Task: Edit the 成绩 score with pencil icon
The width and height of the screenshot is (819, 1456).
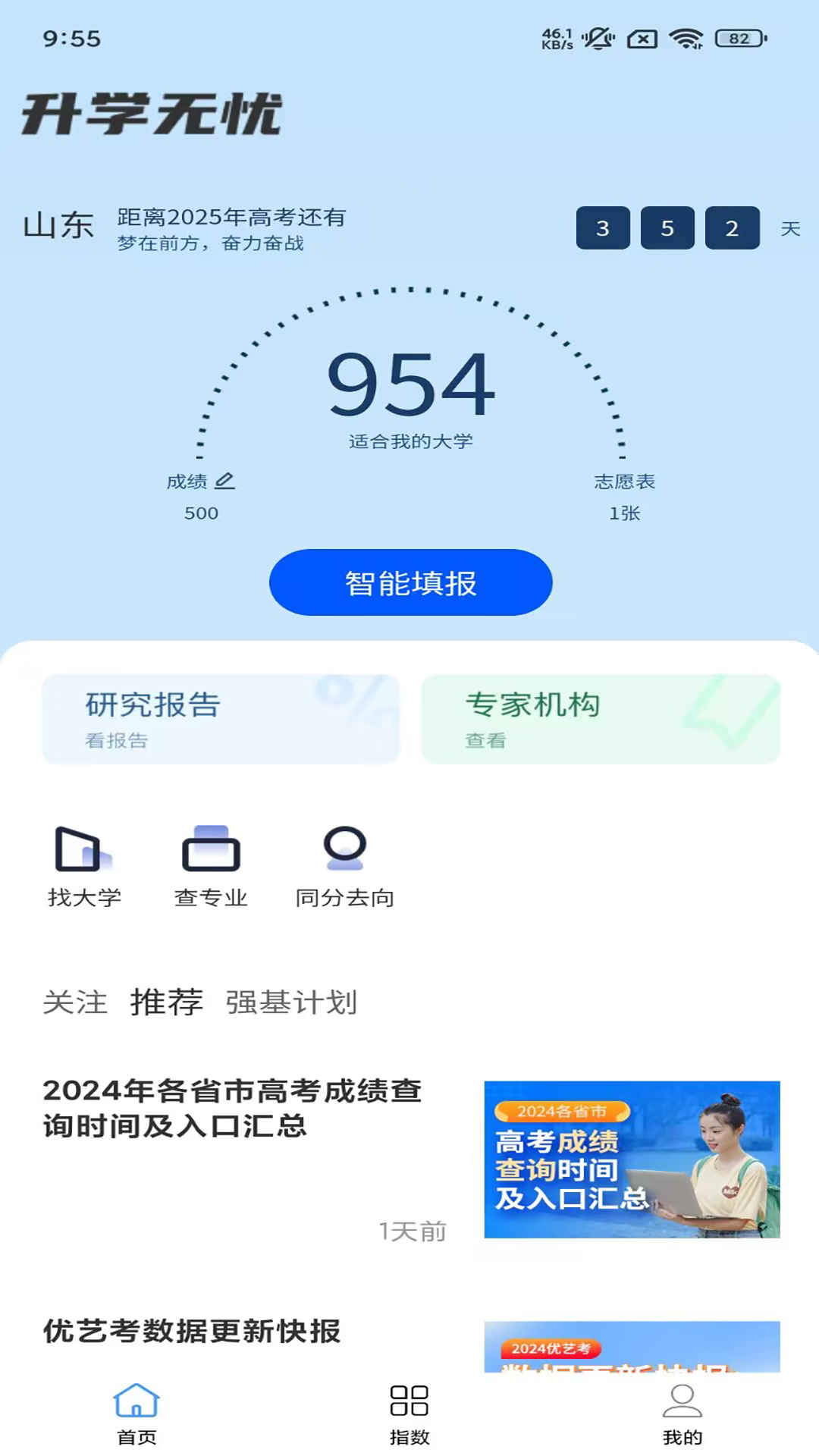Action: [x=224, y=481]
